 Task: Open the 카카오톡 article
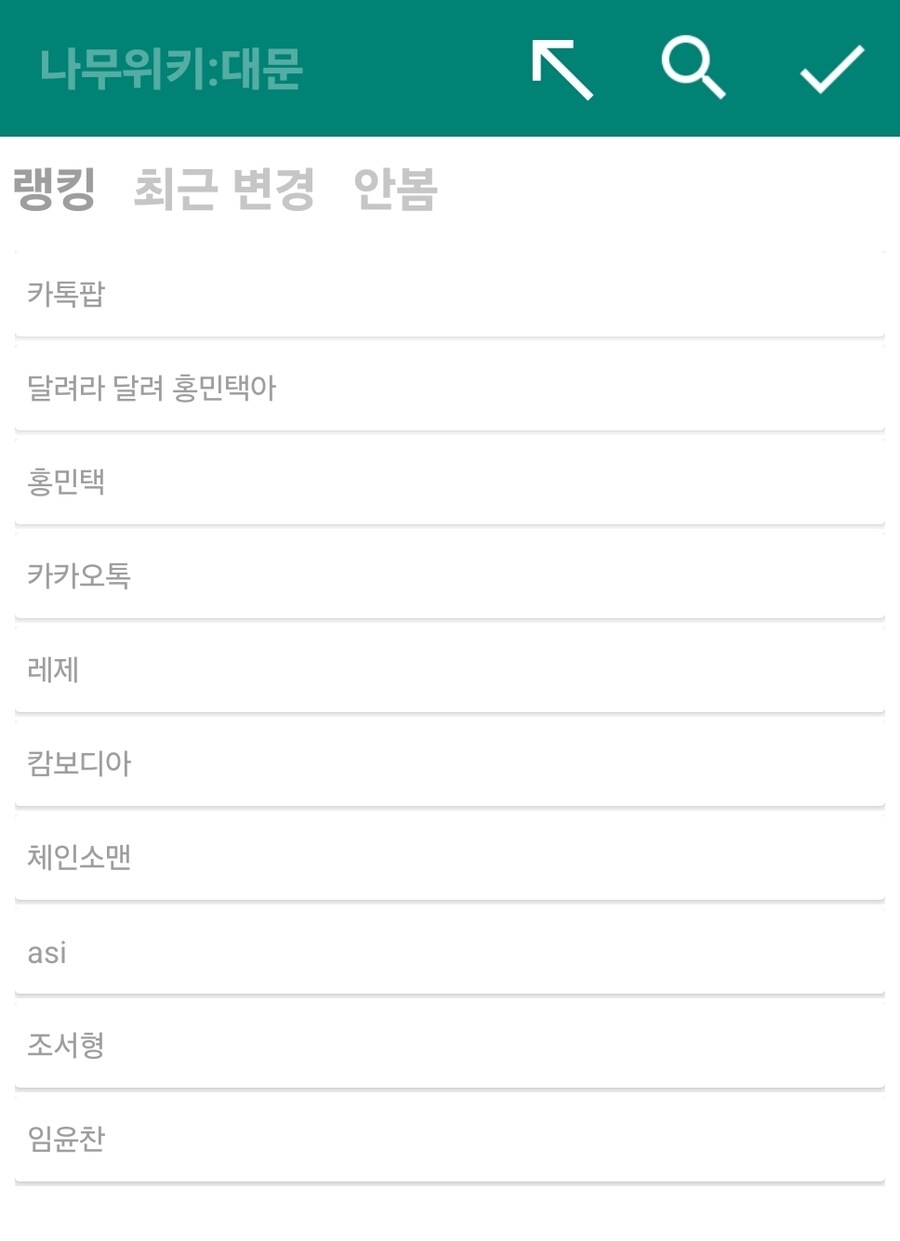point(450,577)
